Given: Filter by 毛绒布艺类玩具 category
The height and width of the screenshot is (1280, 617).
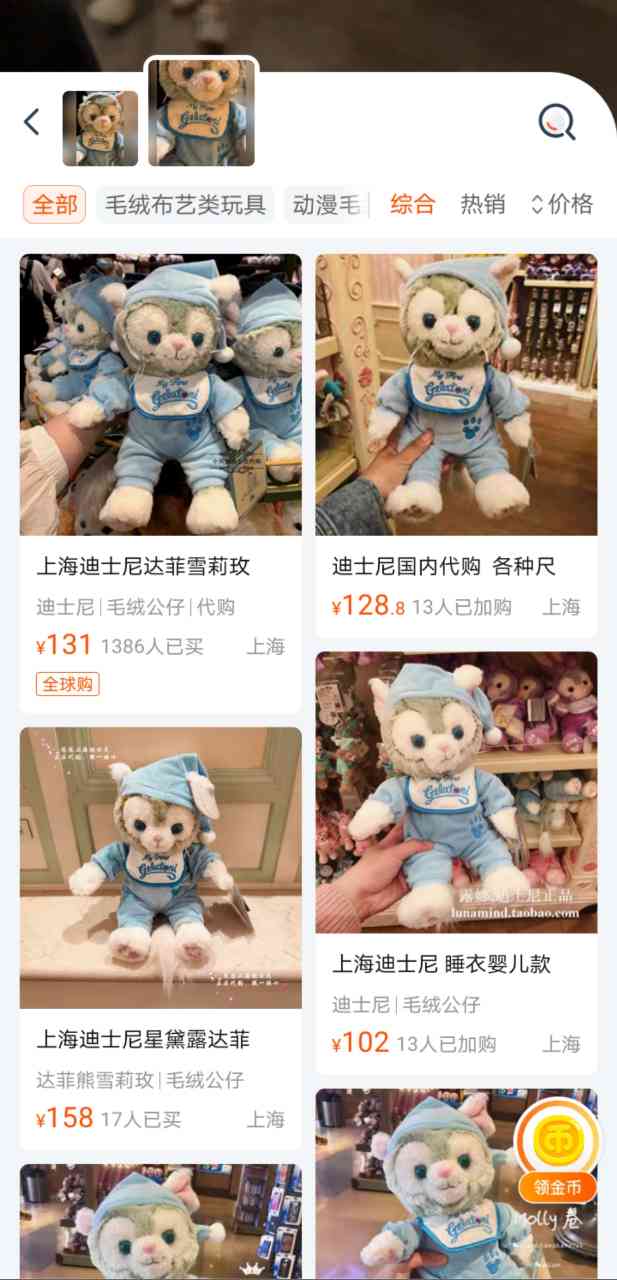Looking at the screenshot, I should 186,204.
